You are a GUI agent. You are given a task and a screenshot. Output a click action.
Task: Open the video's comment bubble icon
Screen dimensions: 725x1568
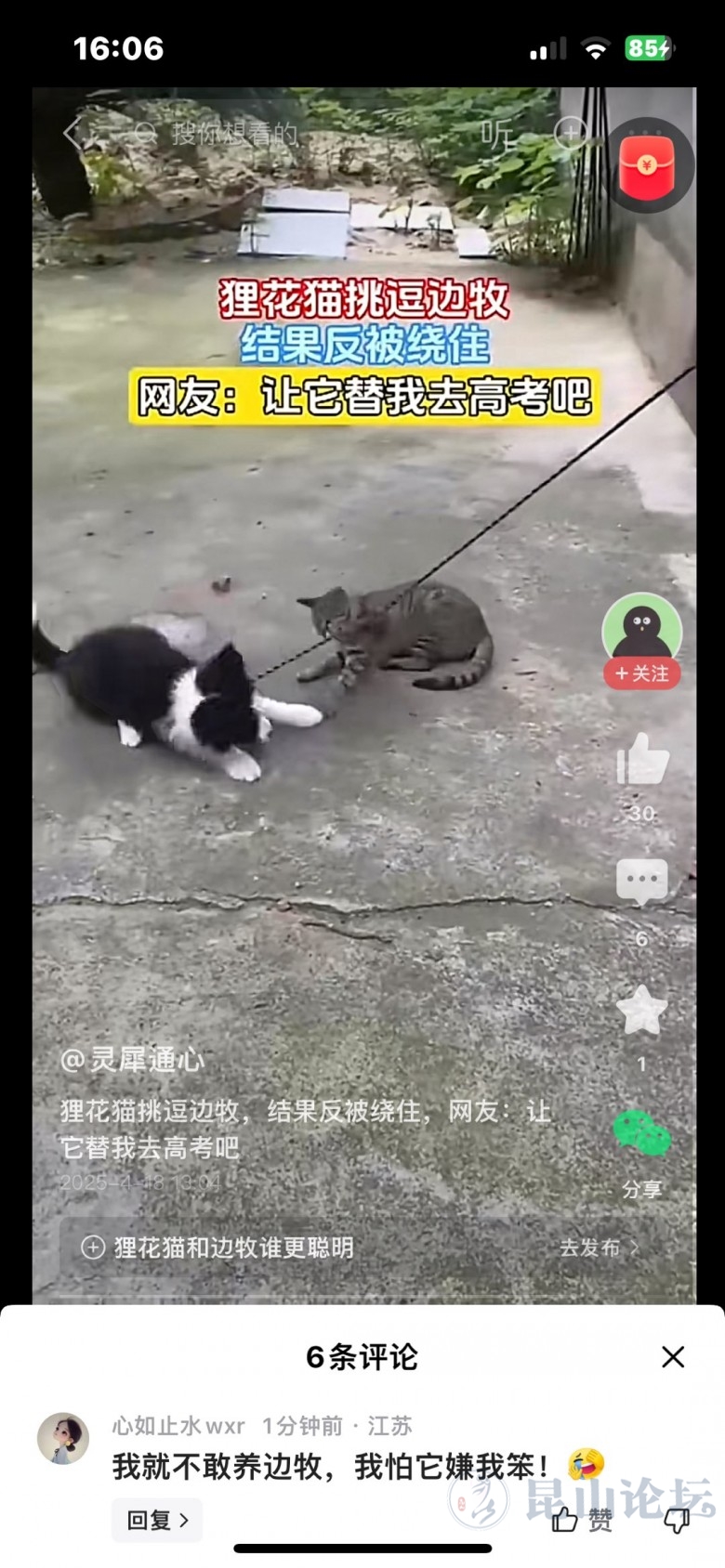tap(642, 882)
